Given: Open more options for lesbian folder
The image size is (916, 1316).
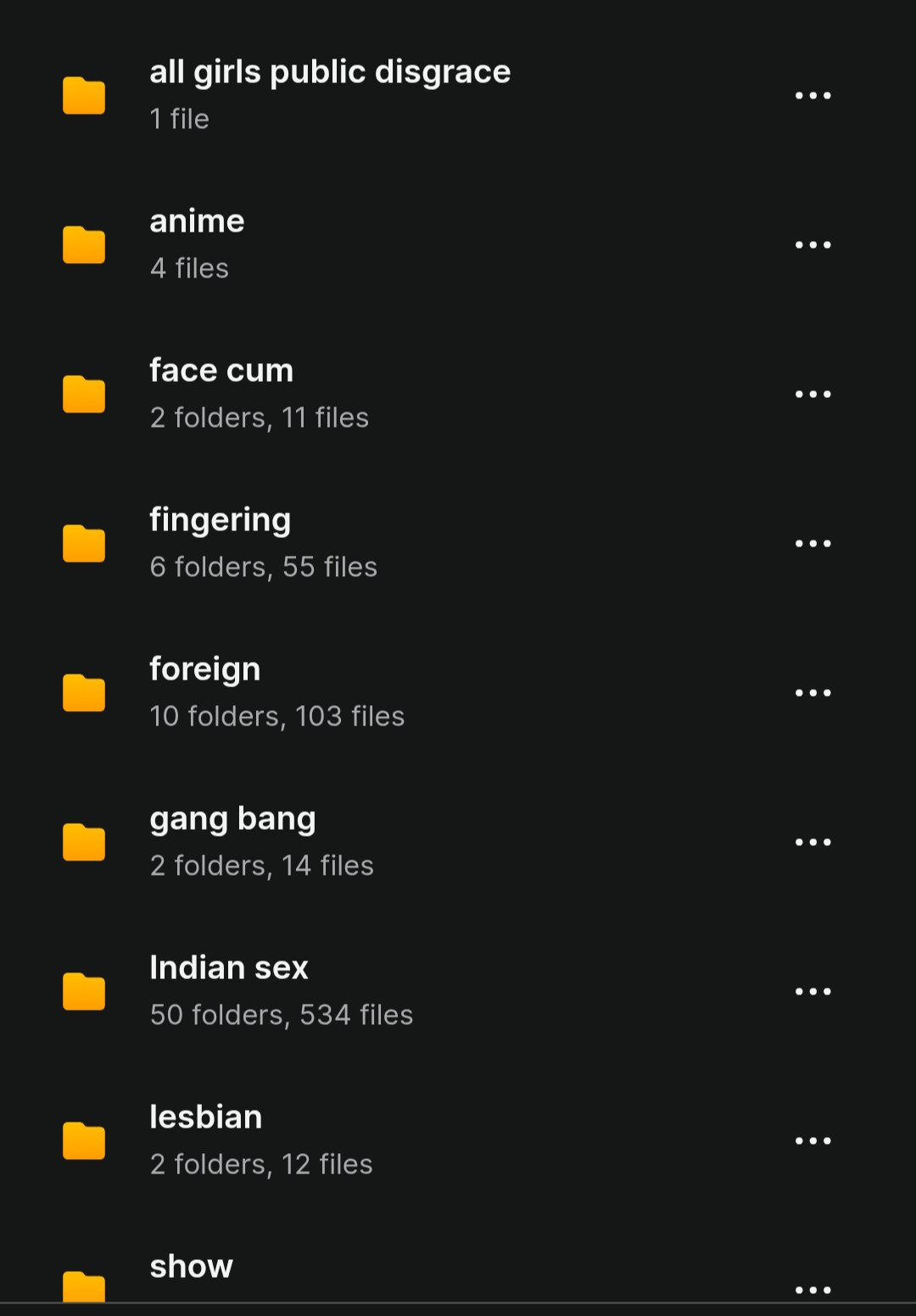Looking at the screenshot, I should (813, 1141).
